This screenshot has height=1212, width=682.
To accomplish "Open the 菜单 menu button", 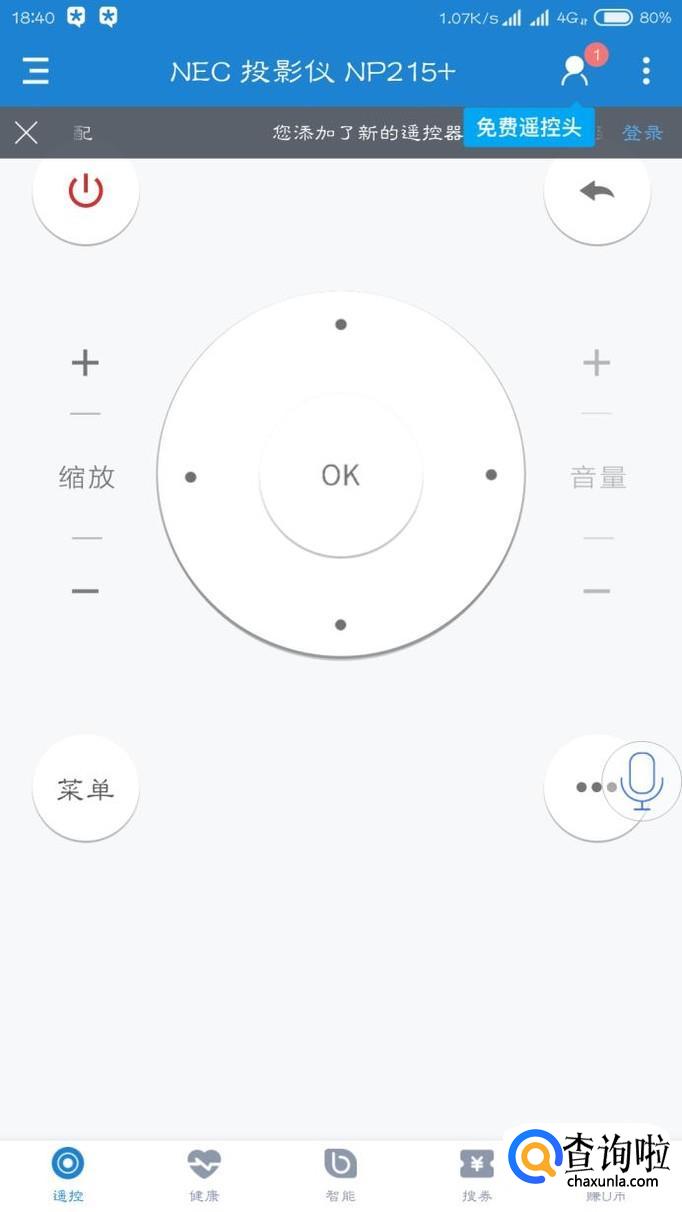I will point(86,790).
